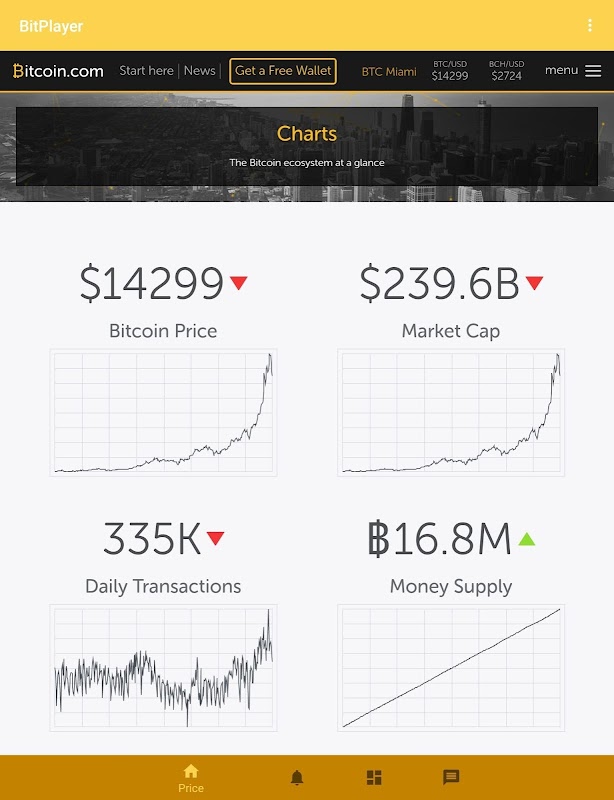Viewport: 614px width, 800px height.
Task: Open the Daily Transactions chart
Action: (x=163, y=667)
